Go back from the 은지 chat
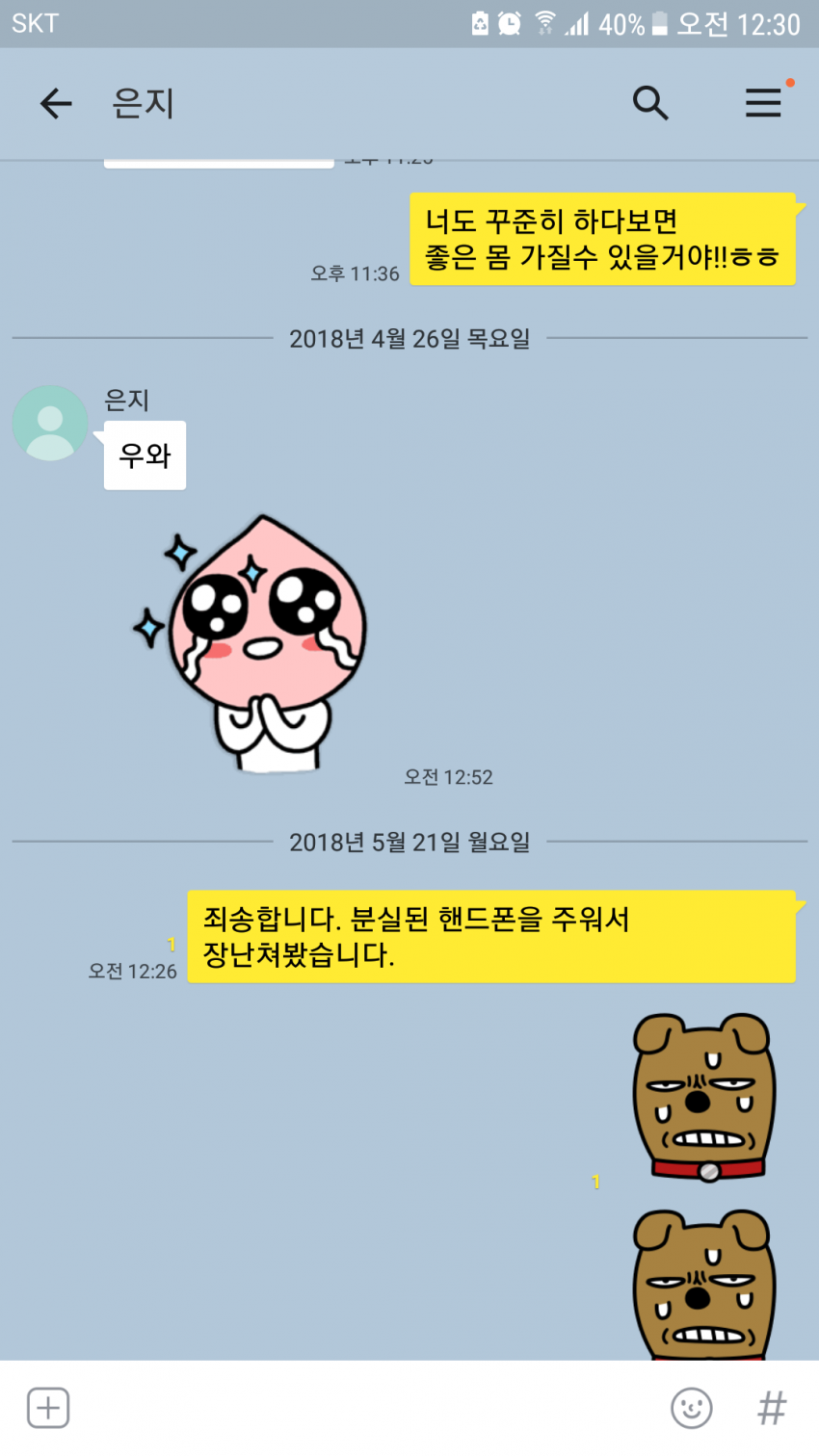The width and height of the screenshot is (819, 1456). (x=56, y=103)
